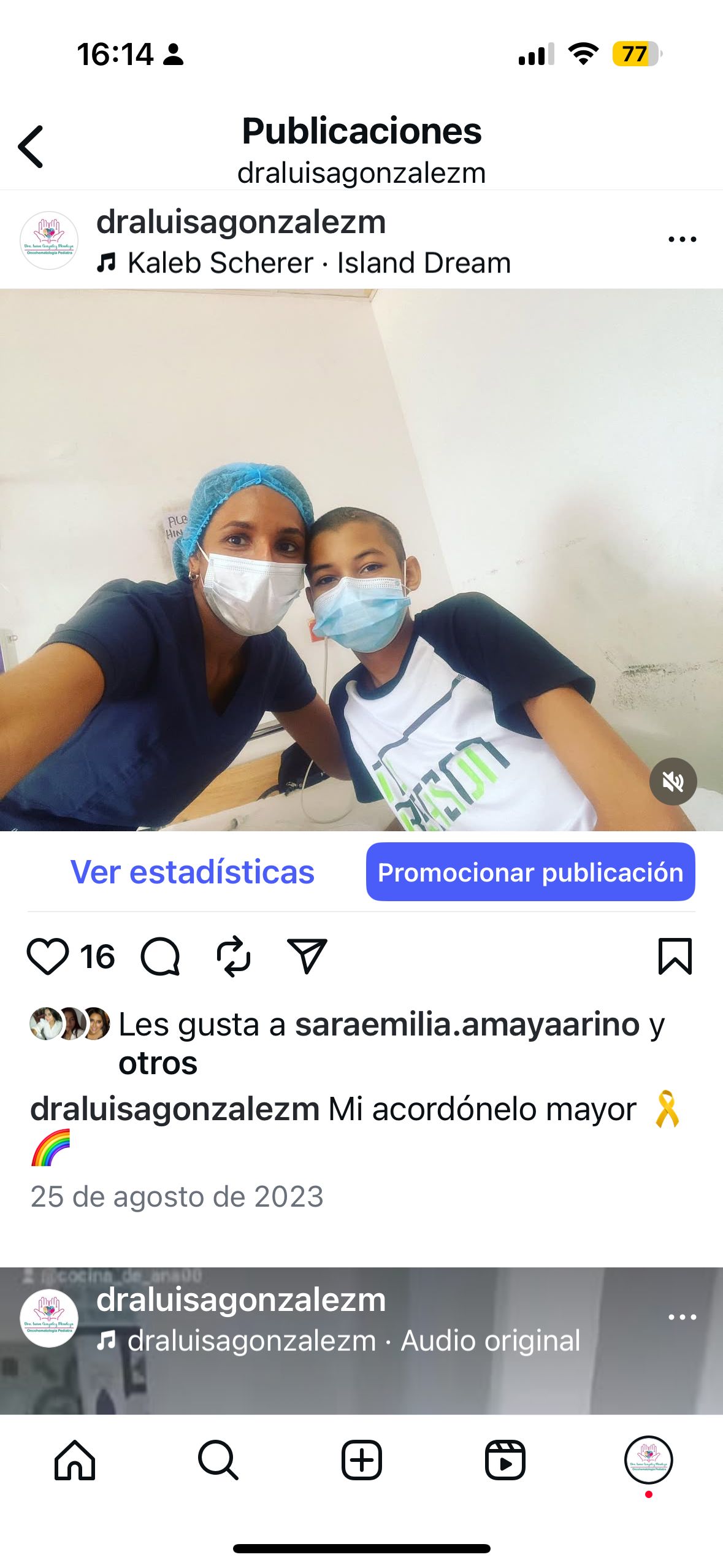Like the post with the heart

(x=47, y=956)
